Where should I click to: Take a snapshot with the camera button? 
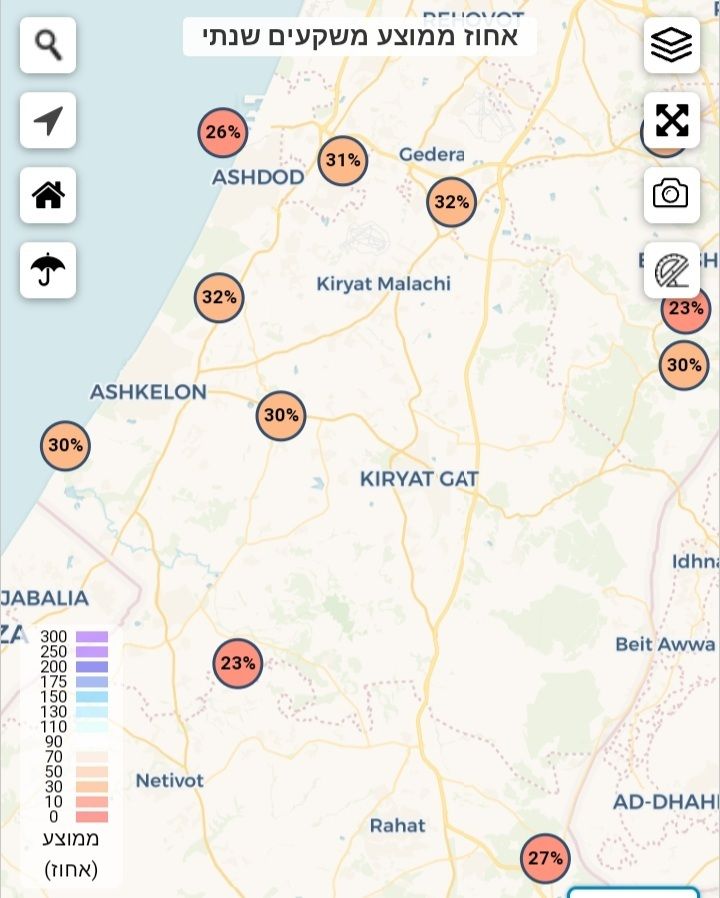[671, 194]
